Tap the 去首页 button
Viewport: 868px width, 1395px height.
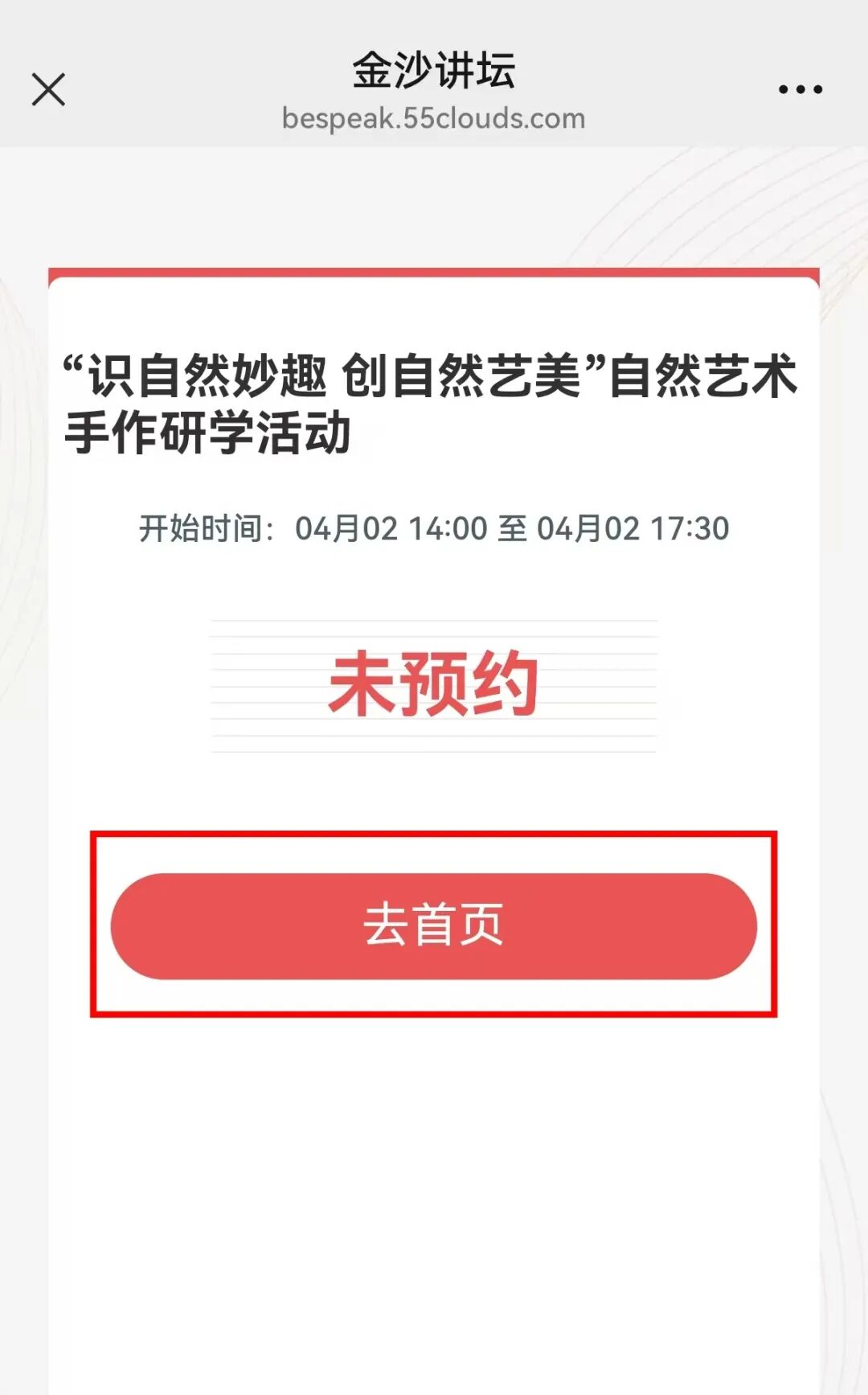tap(433, 926)
